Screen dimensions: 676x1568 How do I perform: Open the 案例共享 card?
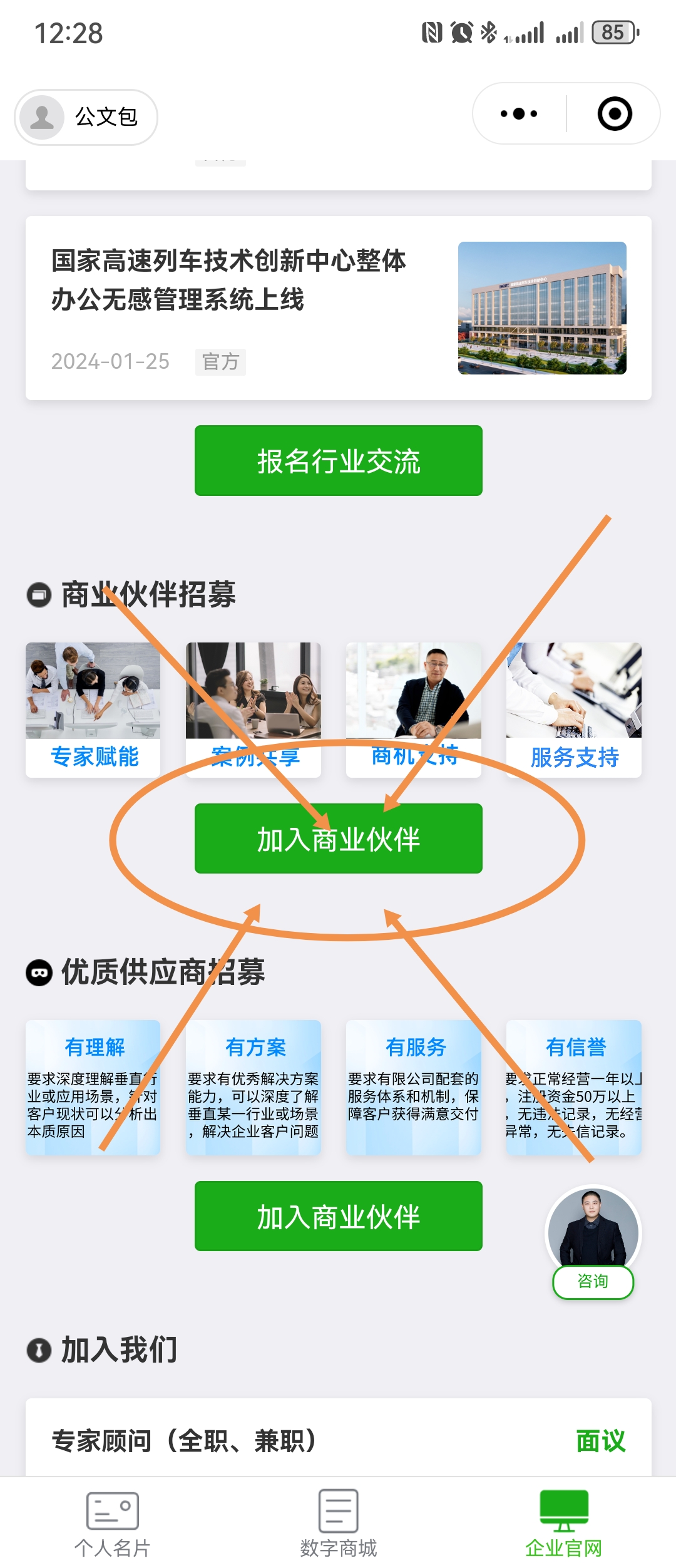(253, 709)
